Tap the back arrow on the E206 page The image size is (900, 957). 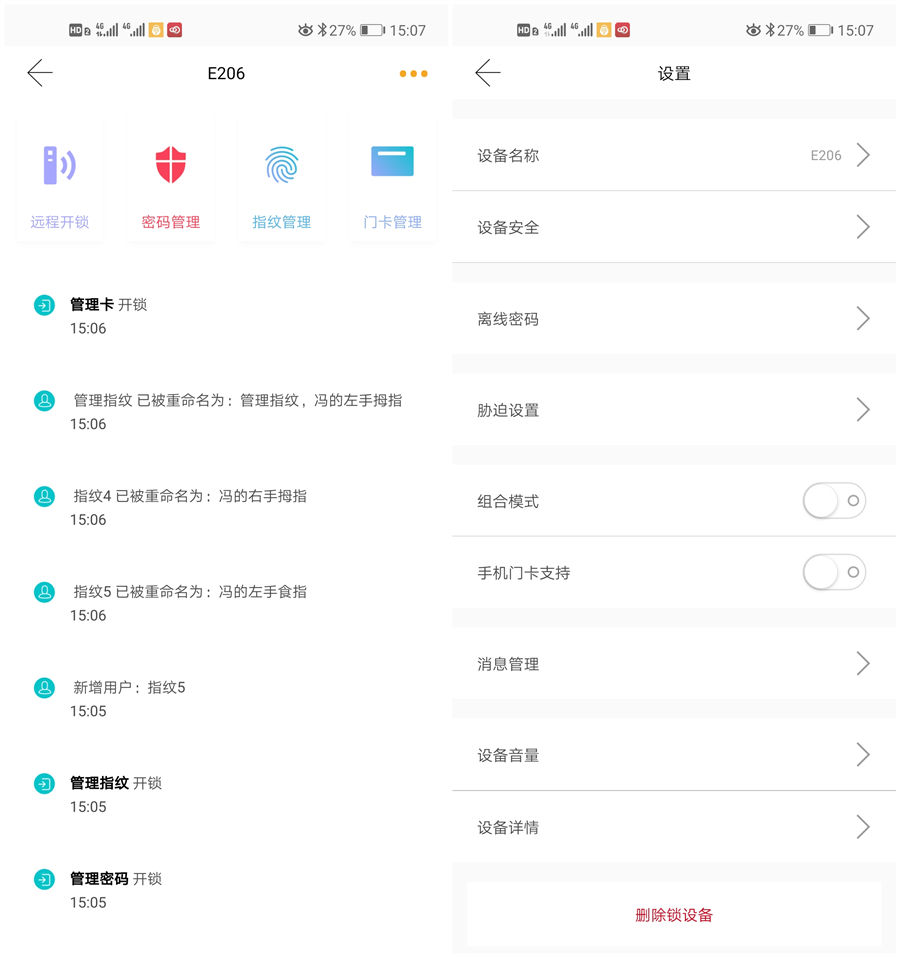pyautogui.click(x=40, y=73)
